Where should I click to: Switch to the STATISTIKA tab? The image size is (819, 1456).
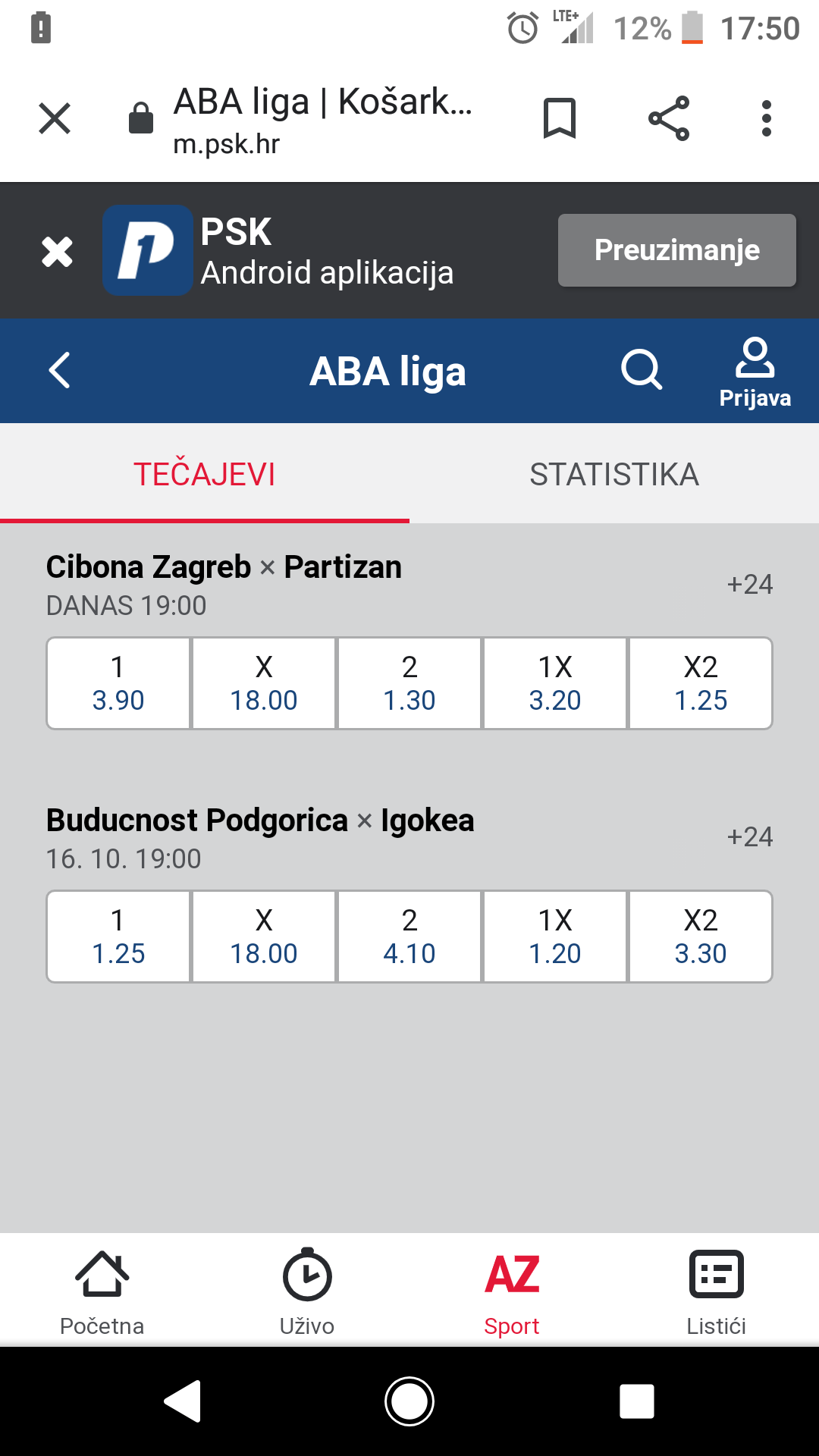614,474
